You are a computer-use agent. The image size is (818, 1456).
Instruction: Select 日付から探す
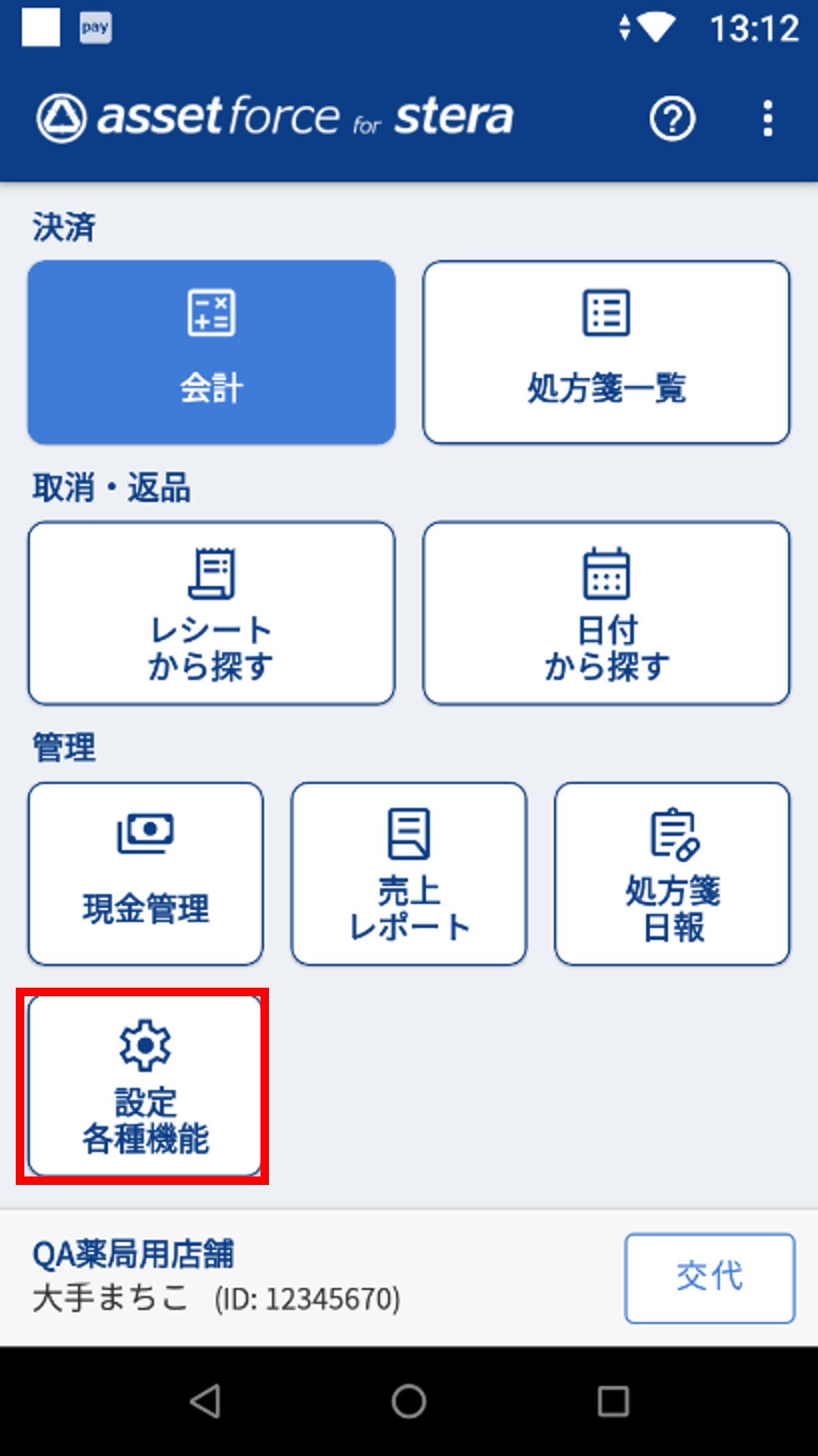[606, 613]
